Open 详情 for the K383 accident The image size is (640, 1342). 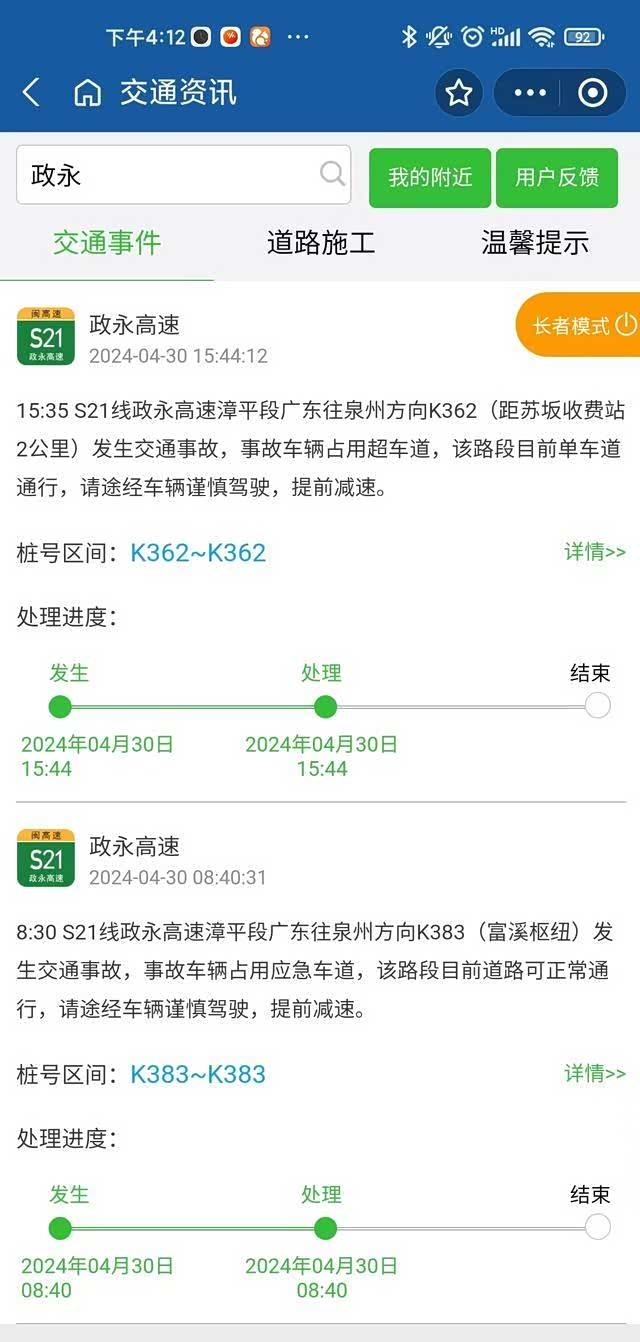pyautogui.click(x=595, y=1073)
